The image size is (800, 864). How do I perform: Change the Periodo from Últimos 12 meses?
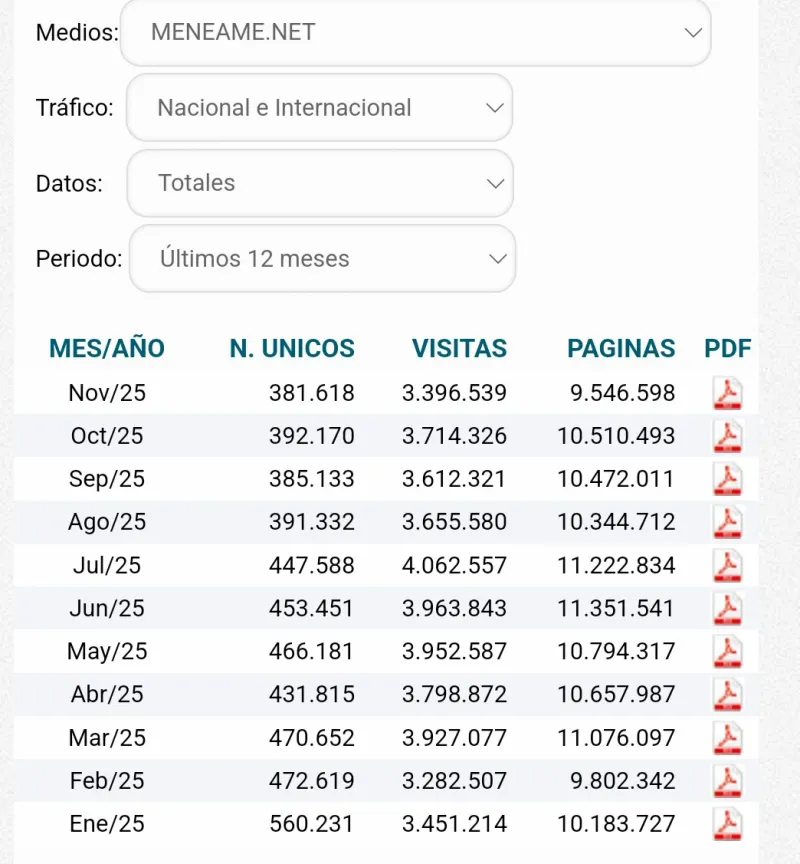[x=322, y=258]
